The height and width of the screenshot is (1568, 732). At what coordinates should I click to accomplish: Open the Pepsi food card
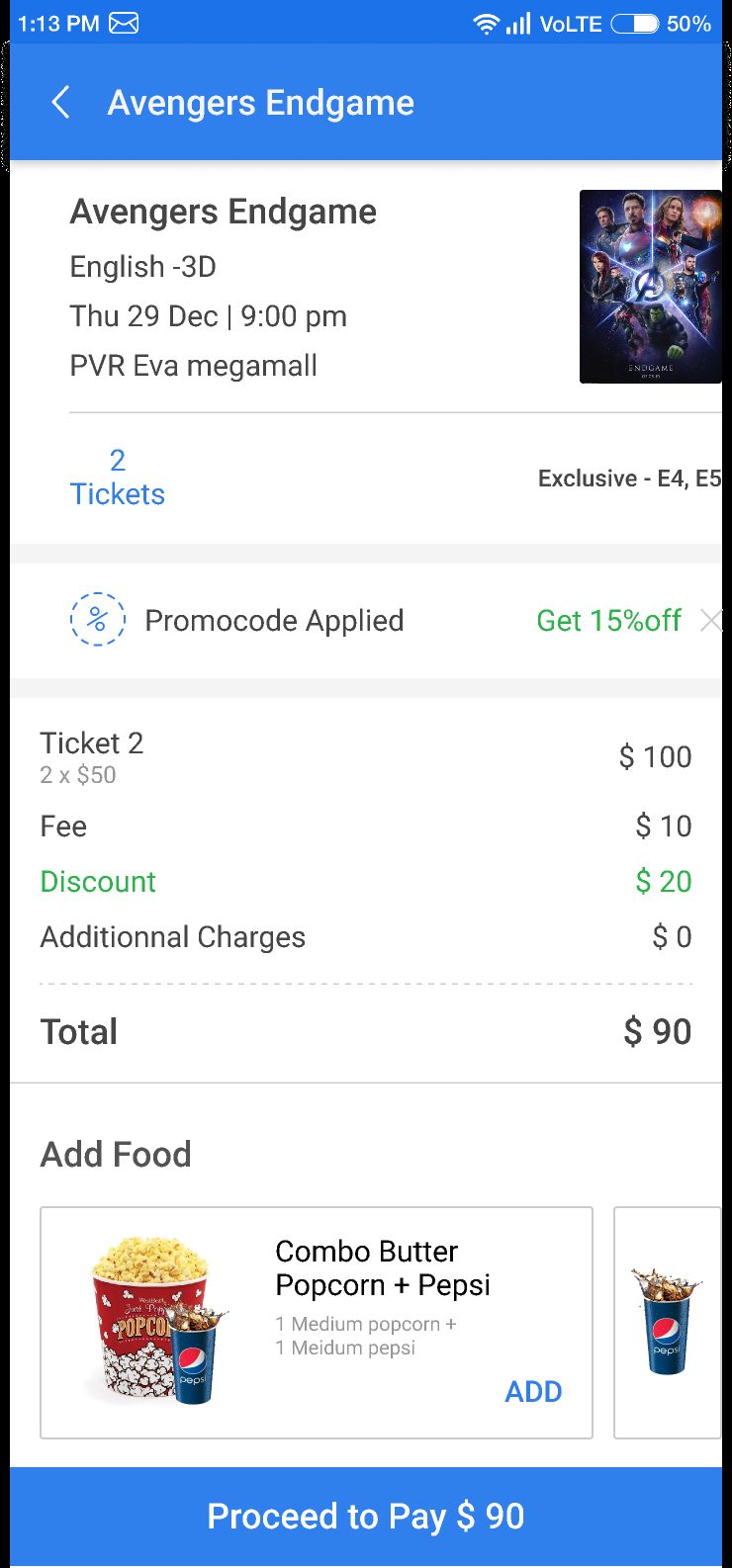pos(668,1322)
